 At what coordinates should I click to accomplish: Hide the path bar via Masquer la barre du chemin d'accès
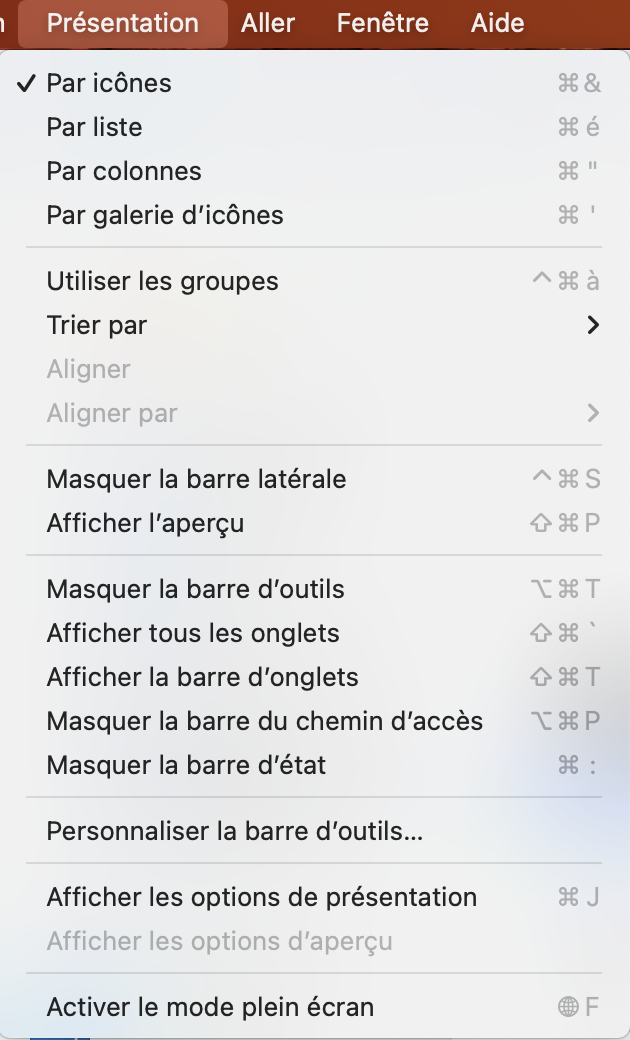[265, 721]
